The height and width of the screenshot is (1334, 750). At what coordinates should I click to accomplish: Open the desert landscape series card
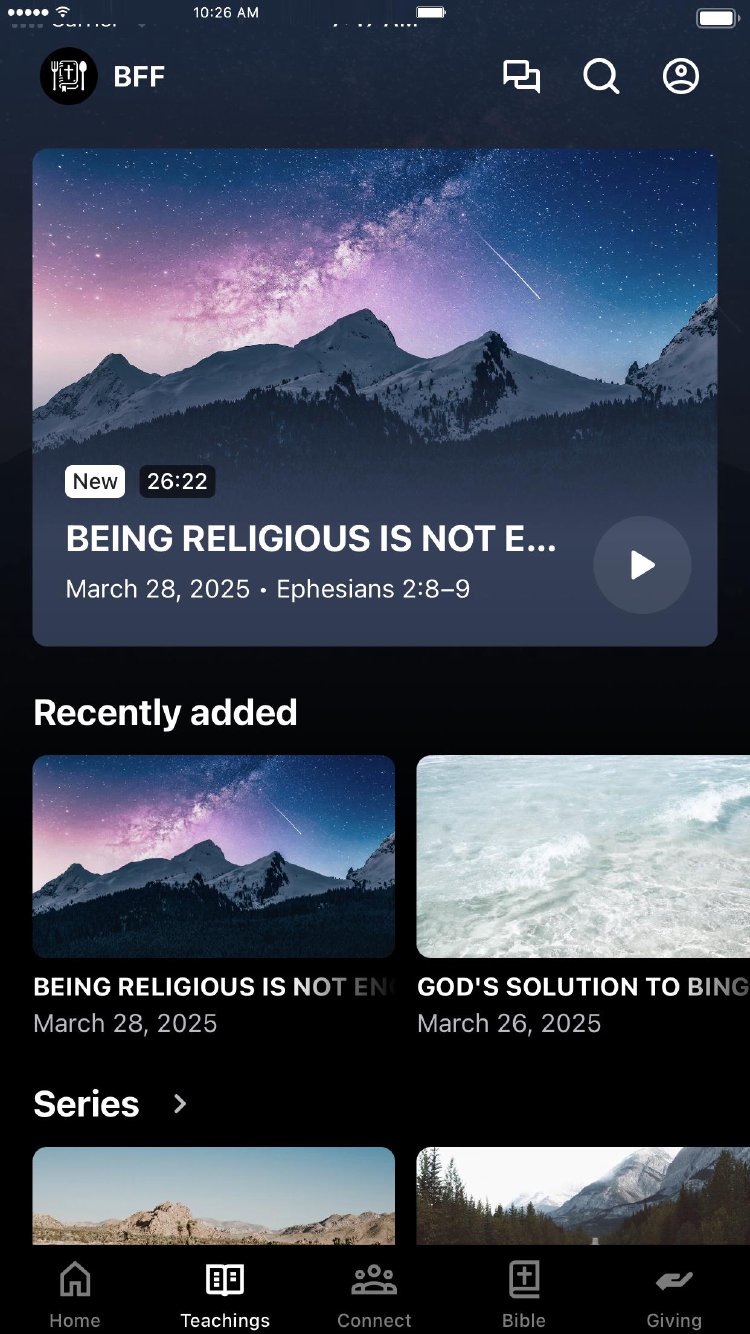pyautogui.click(x=214, y=1196)
